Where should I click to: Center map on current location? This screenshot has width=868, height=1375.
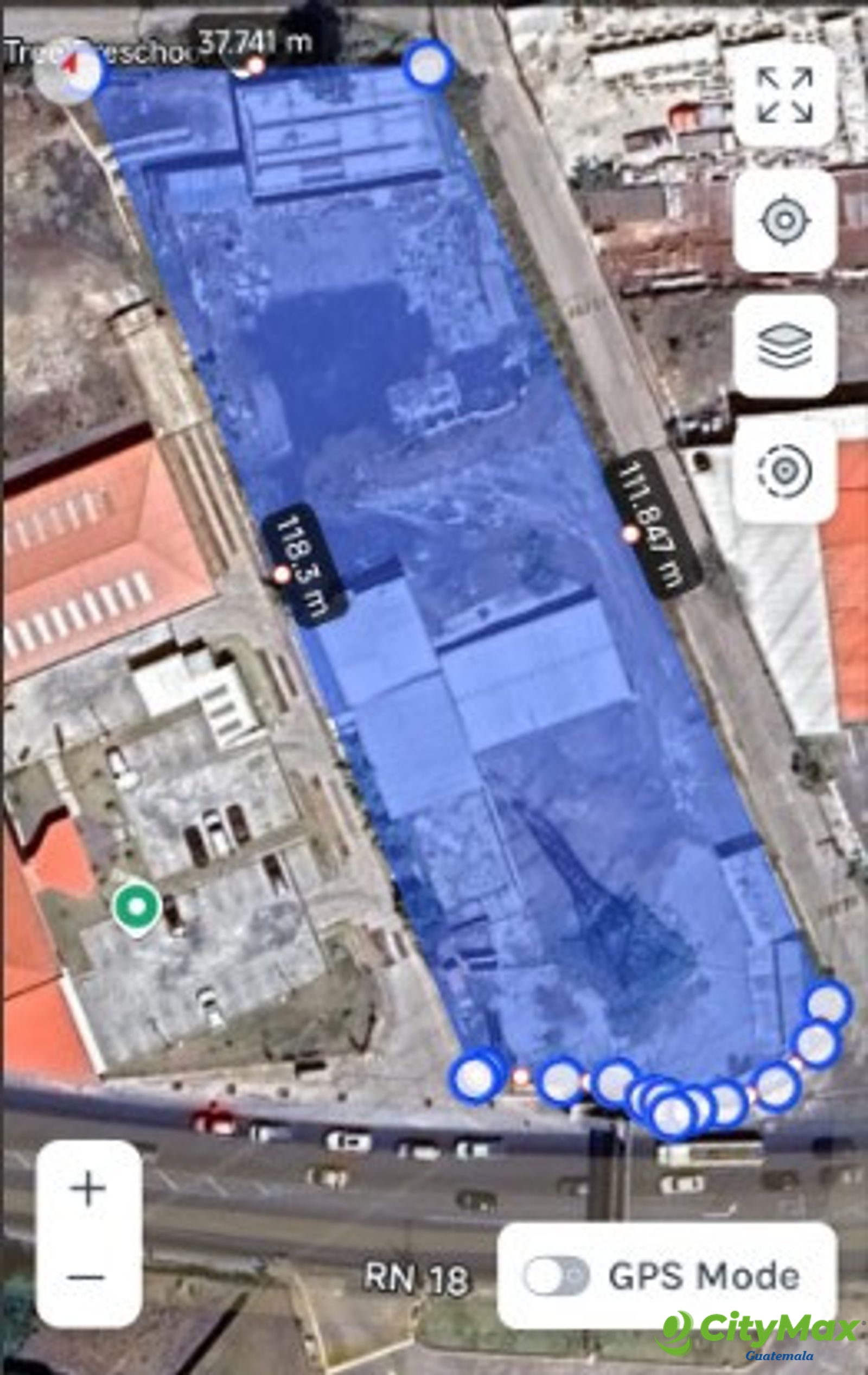pyautogui.click(x=784, y=220)
